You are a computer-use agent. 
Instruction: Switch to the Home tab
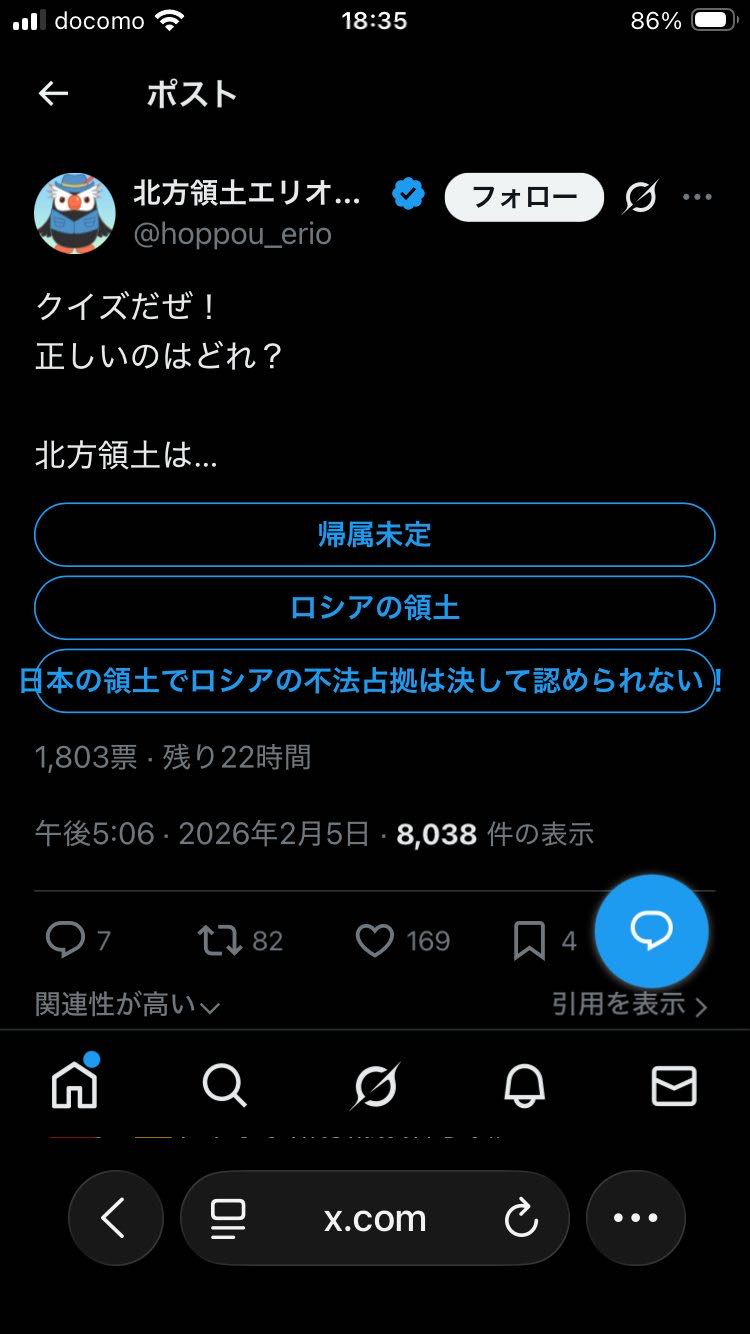tap(75, 1085)
